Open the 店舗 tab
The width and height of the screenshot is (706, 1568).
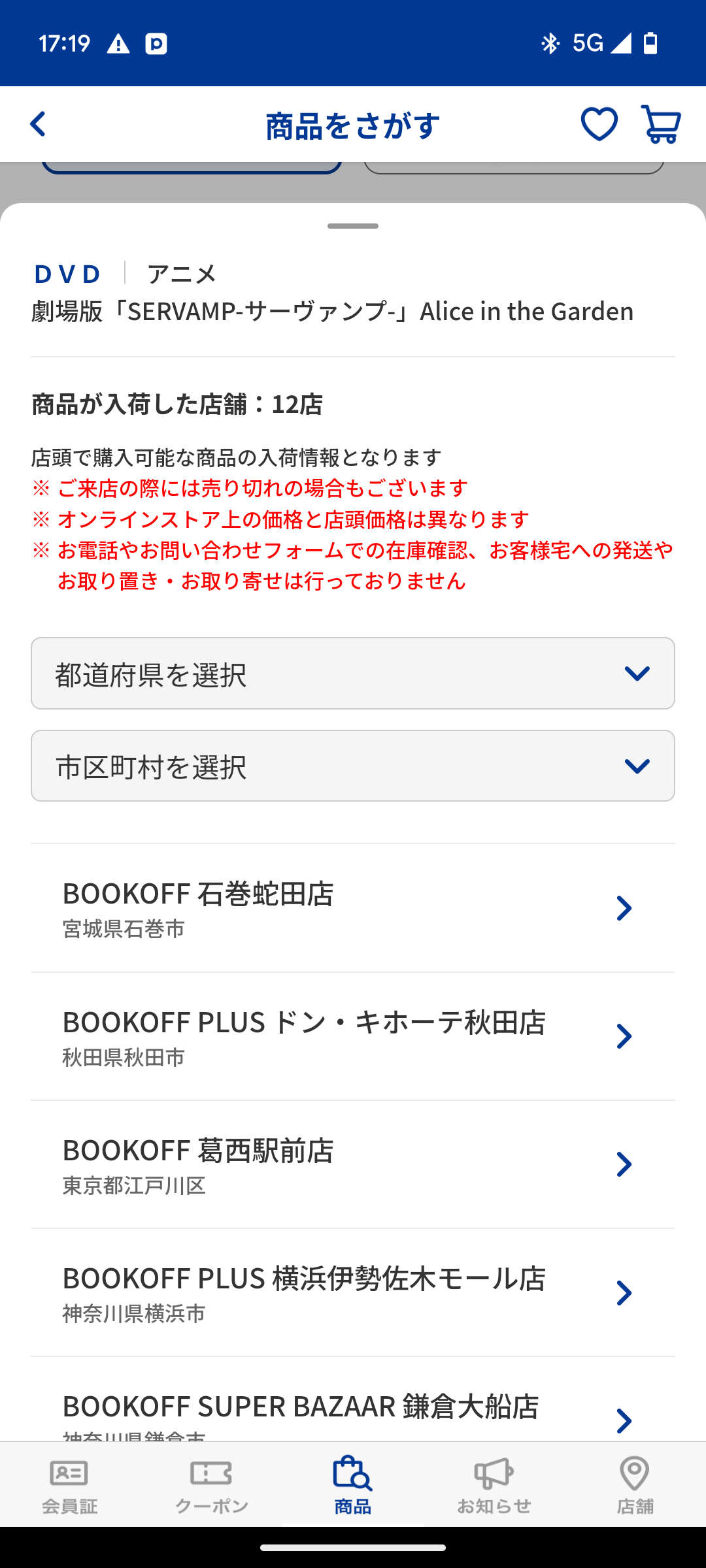coord(635,1484)
